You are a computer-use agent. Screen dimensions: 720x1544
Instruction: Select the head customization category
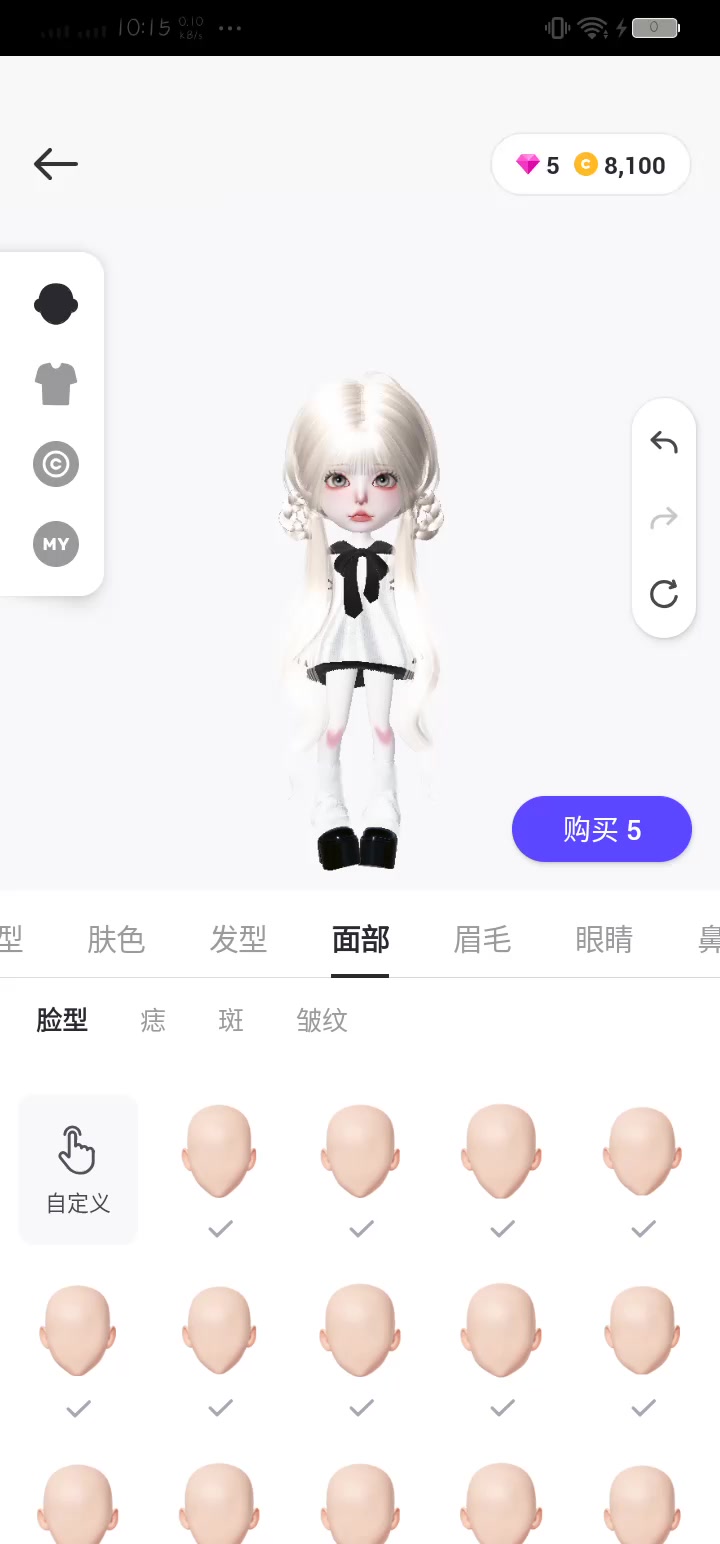(x=56, y=304)
